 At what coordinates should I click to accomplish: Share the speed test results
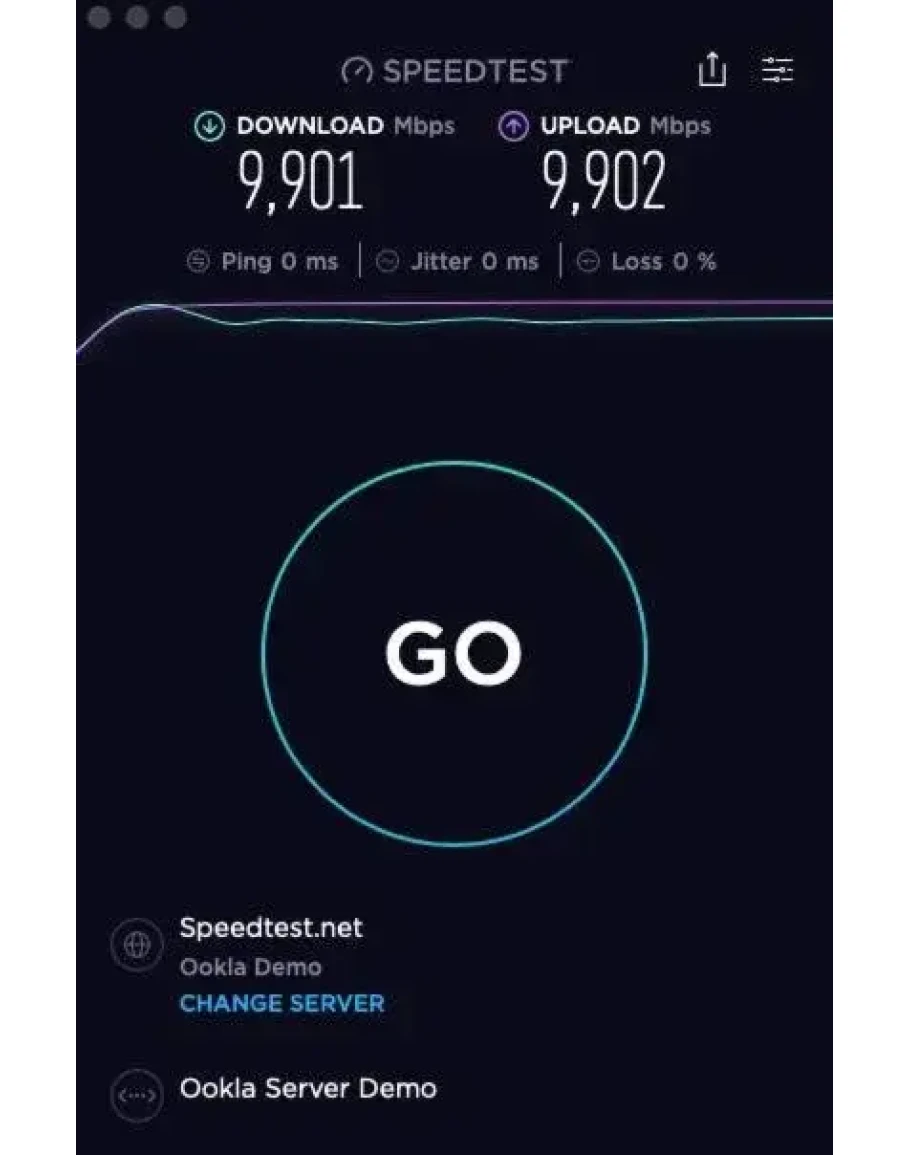coord(711,69)
